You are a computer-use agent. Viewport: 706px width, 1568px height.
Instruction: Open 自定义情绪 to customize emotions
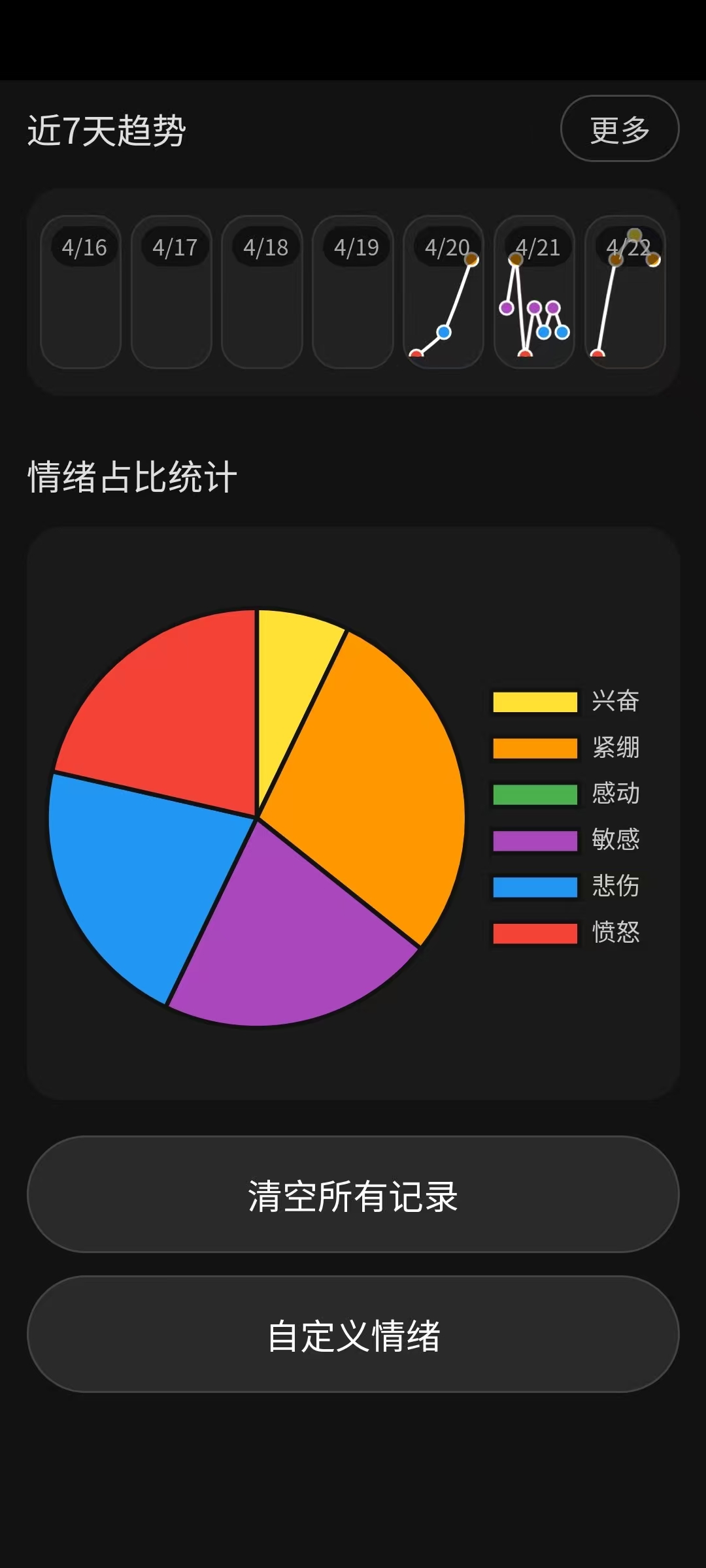(x=353, y=1334)
